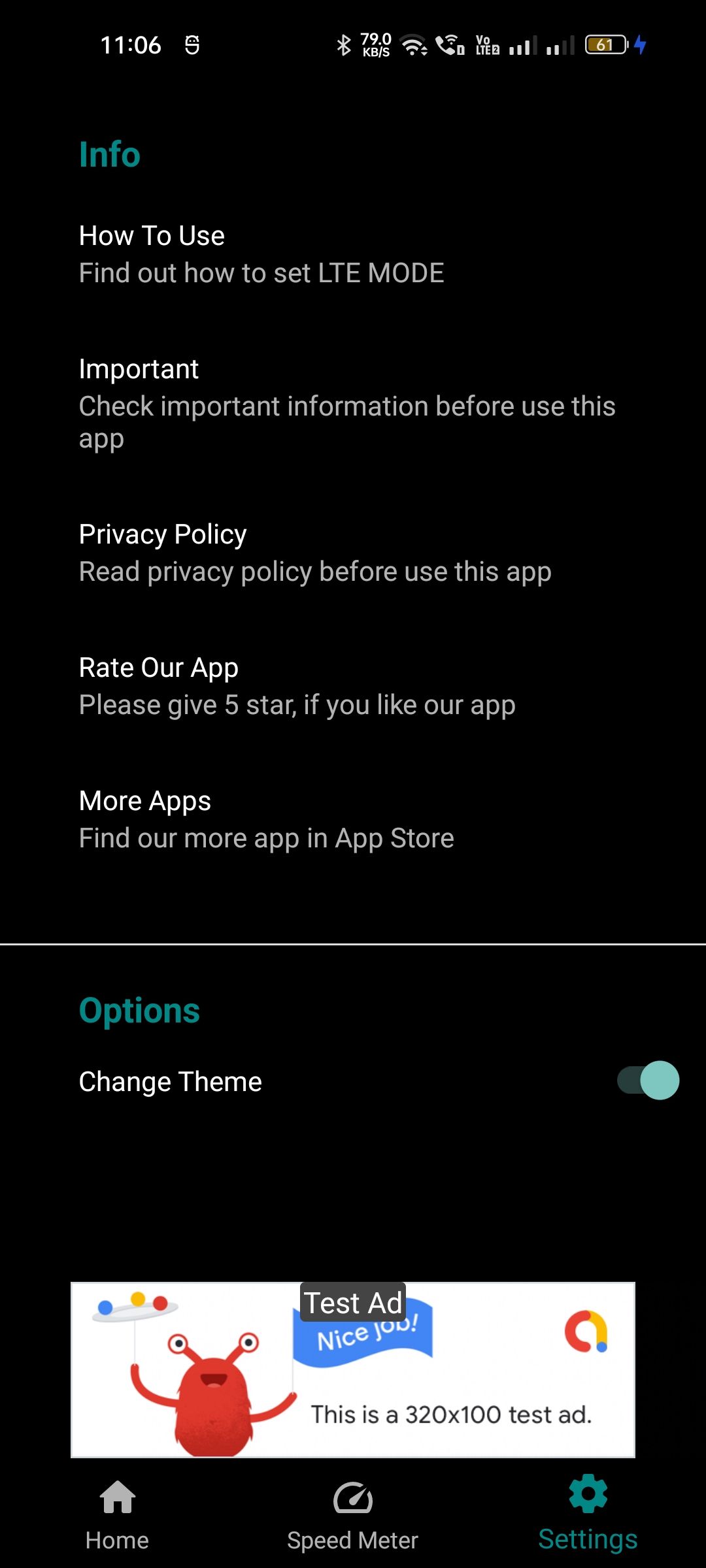The width and height of the screenshot is (706, 1568).
Task: Select the Settings tab
Action: (588, 1514)
